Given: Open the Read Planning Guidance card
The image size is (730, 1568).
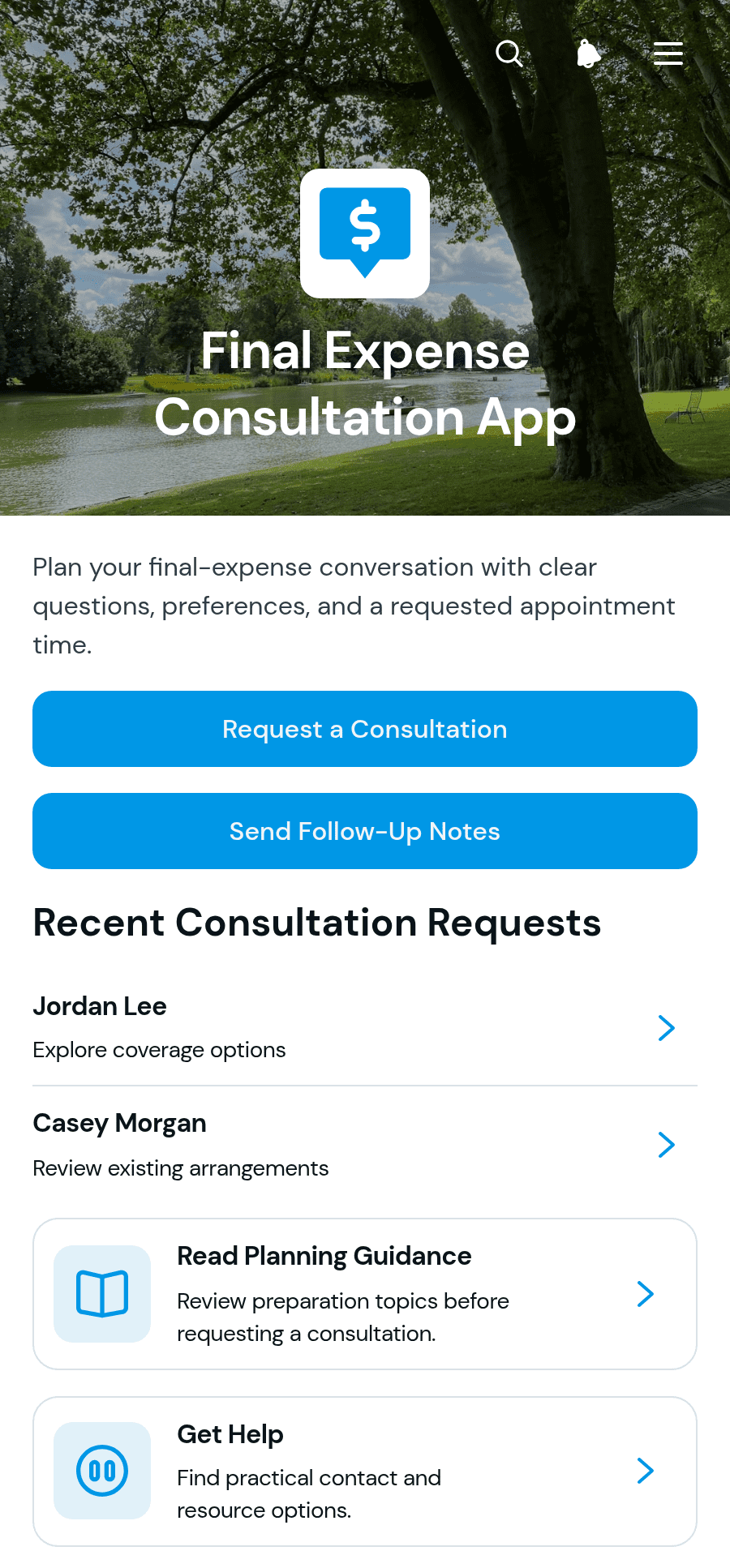Looking at the screenshot, I should coord(365,1294).
